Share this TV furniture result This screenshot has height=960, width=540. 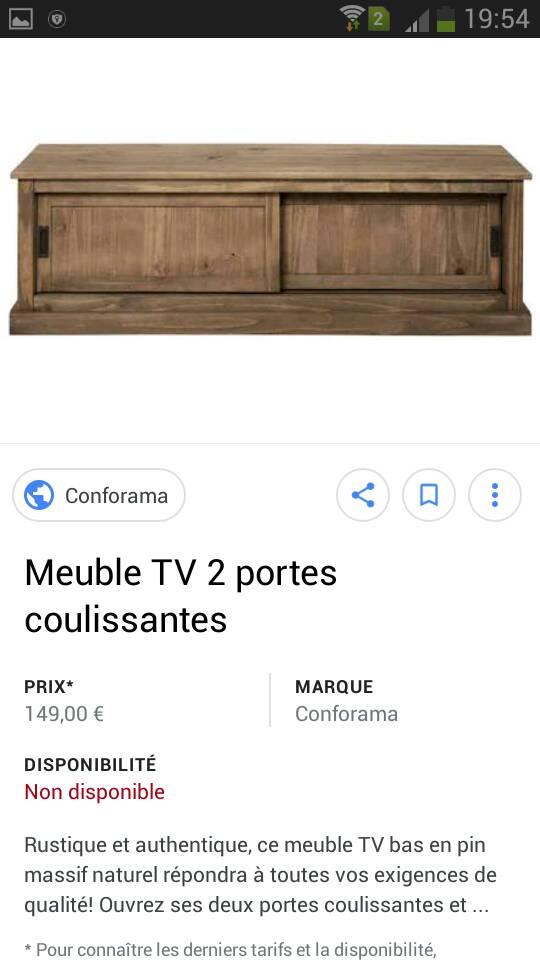[x=363, y=495]
